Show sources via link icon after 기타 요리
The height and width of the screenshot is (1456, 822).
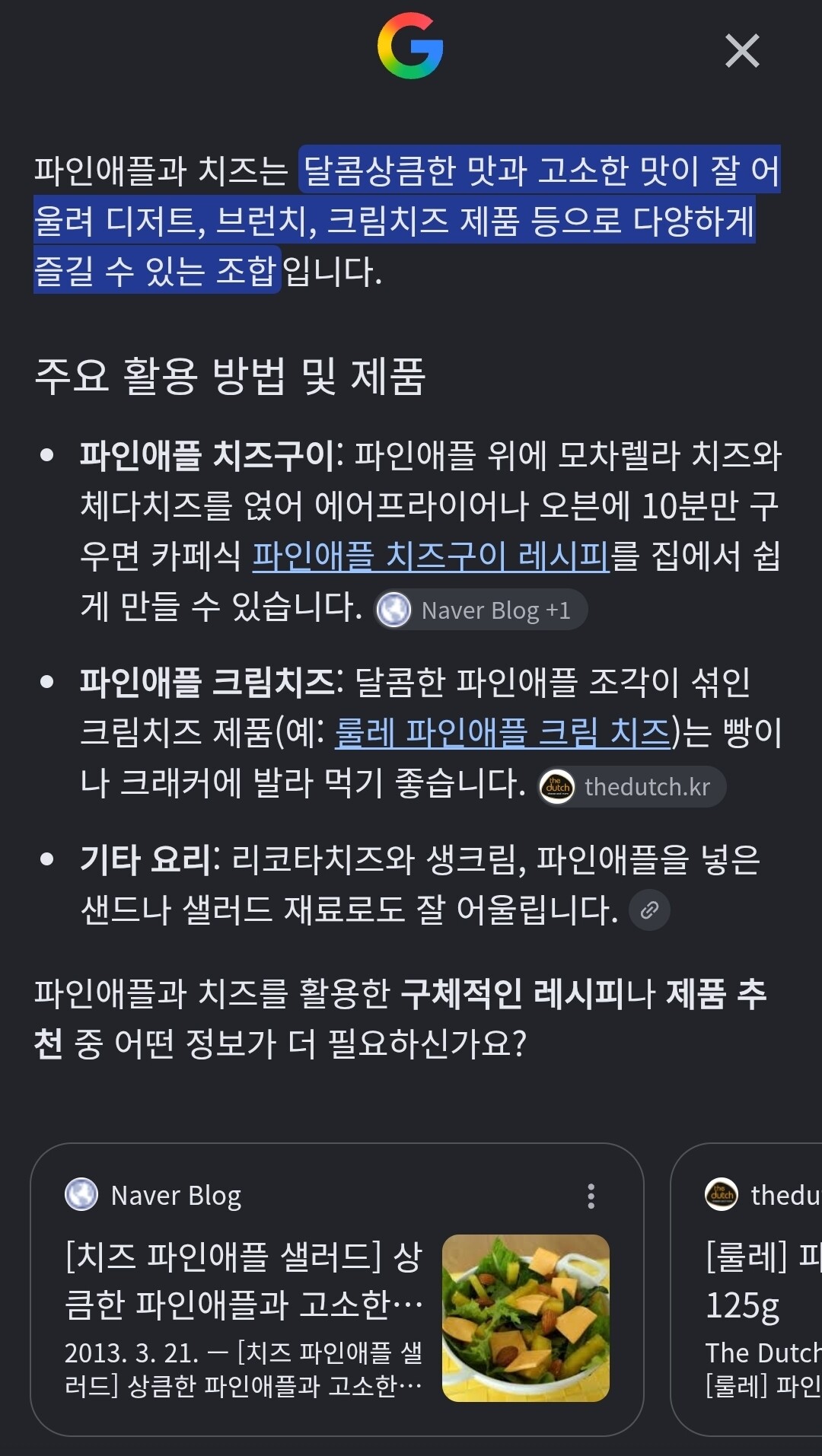pyautogui.click(x=649, y=910)
